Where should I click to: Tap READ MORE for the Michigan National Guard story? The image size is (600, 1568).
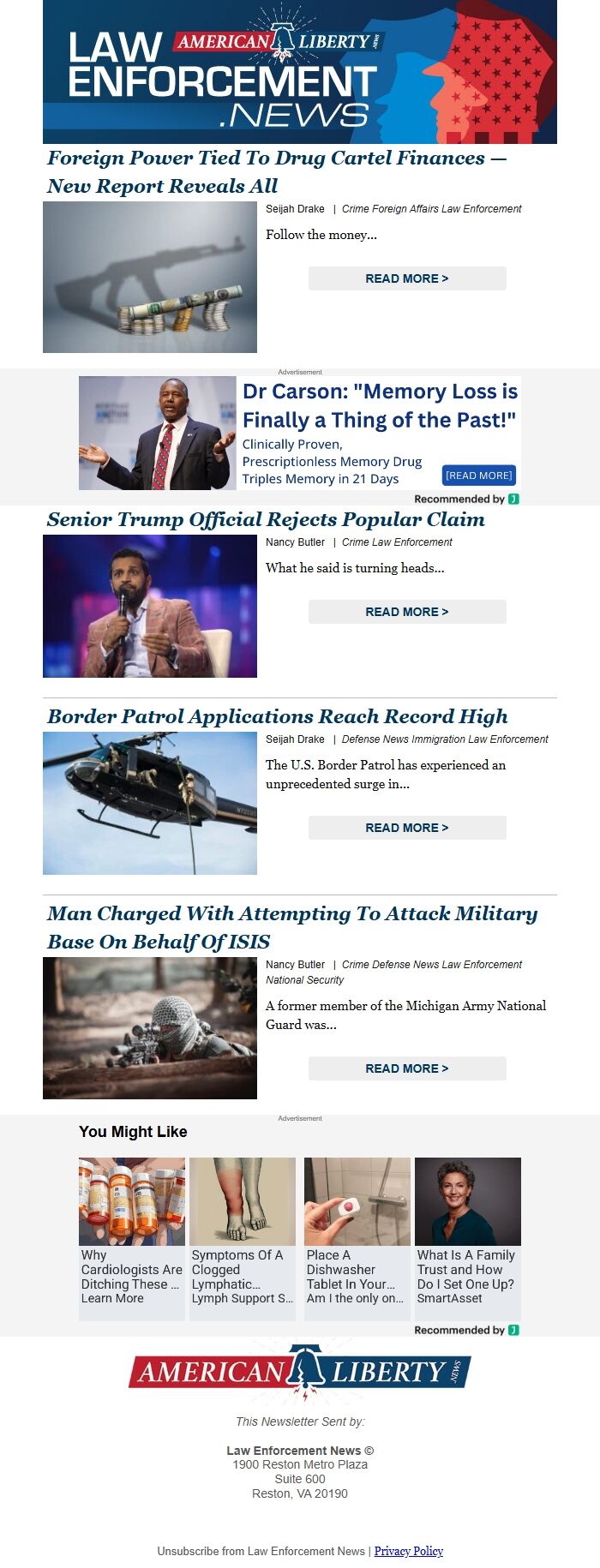click(407, 1068)
